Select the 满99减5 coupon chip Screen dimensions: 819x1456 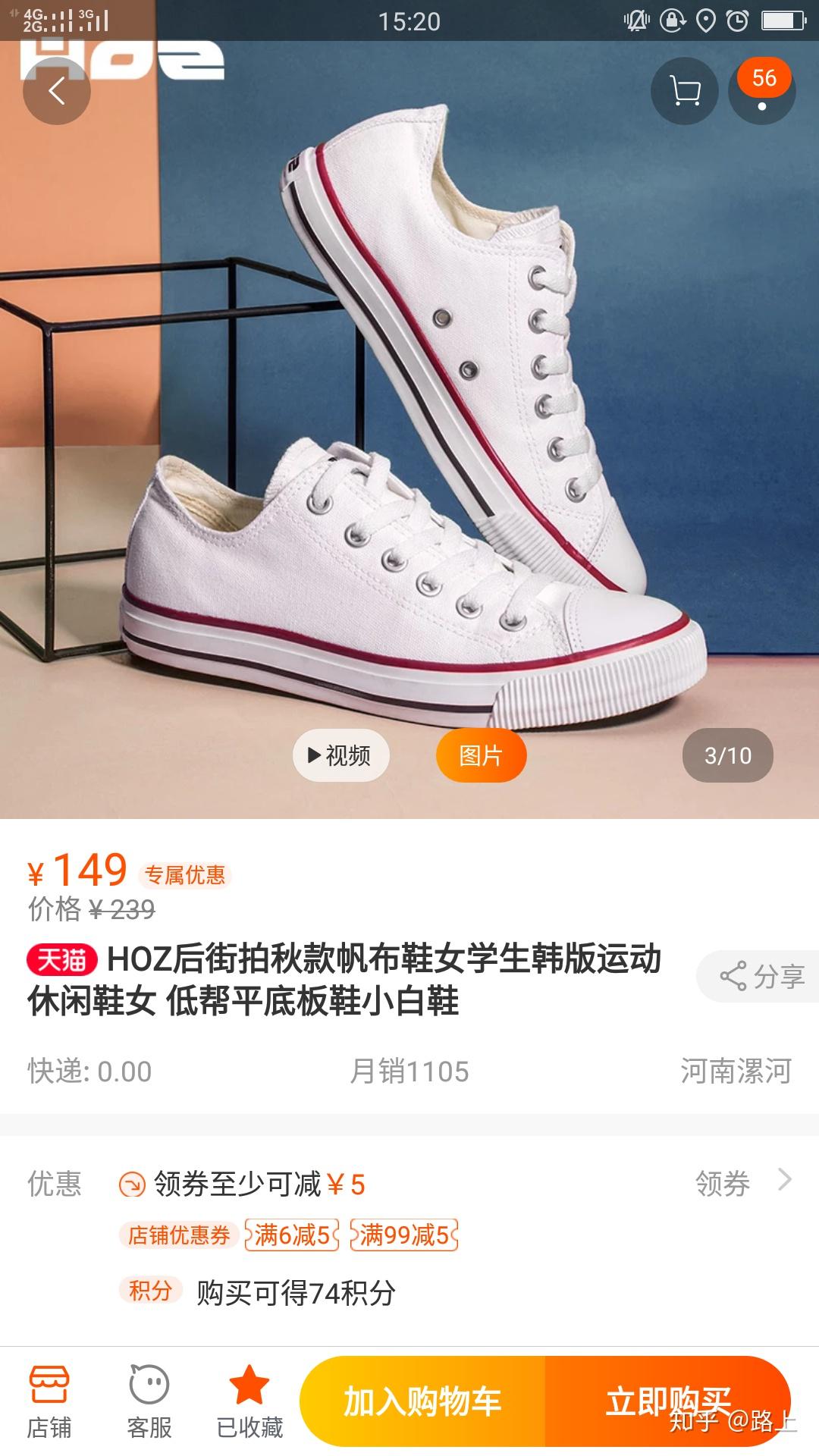point(404,1235)
